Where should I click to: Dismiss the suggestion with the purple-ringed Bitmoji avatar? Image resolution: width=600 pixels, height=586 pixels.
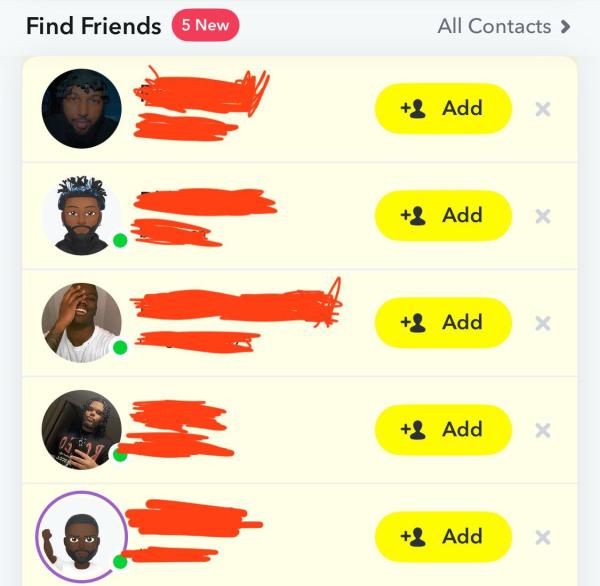click(543, 537)
